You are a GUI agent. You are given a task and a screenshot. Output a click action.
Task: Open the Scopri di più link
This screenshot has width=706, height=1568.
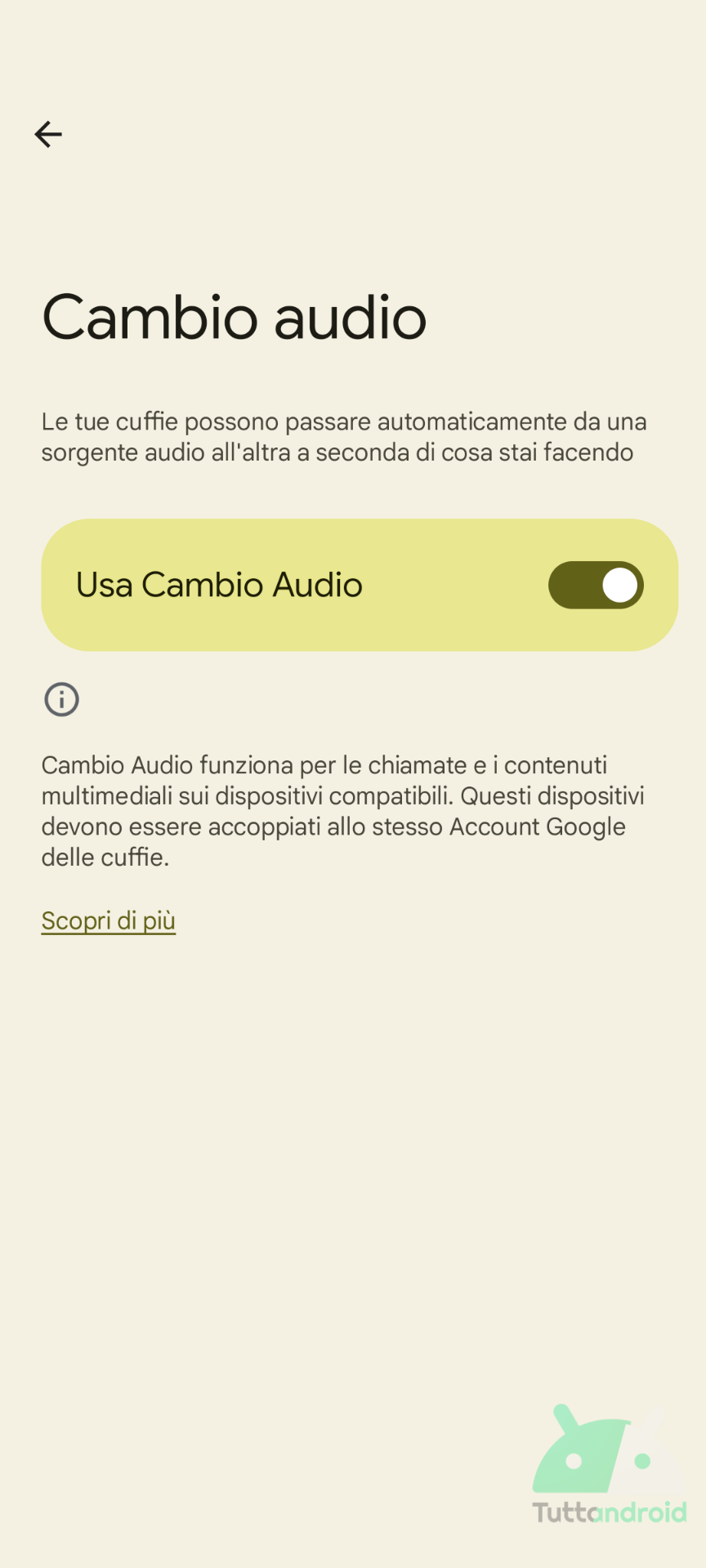109,920
